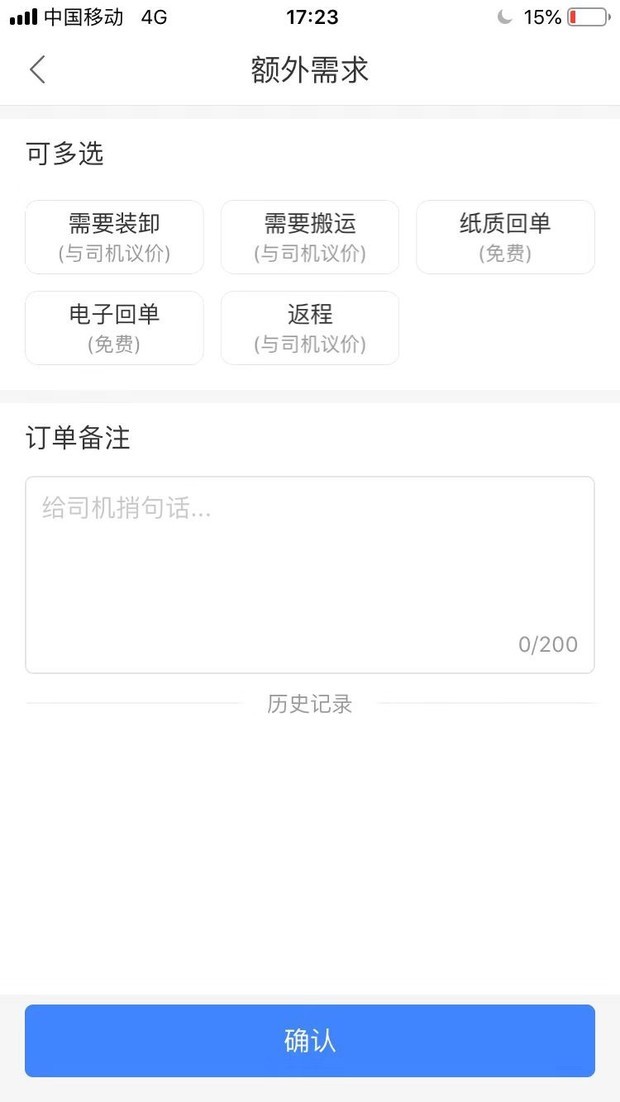
Task: Select the 返程 option
Action: click(x=310, y=328)
